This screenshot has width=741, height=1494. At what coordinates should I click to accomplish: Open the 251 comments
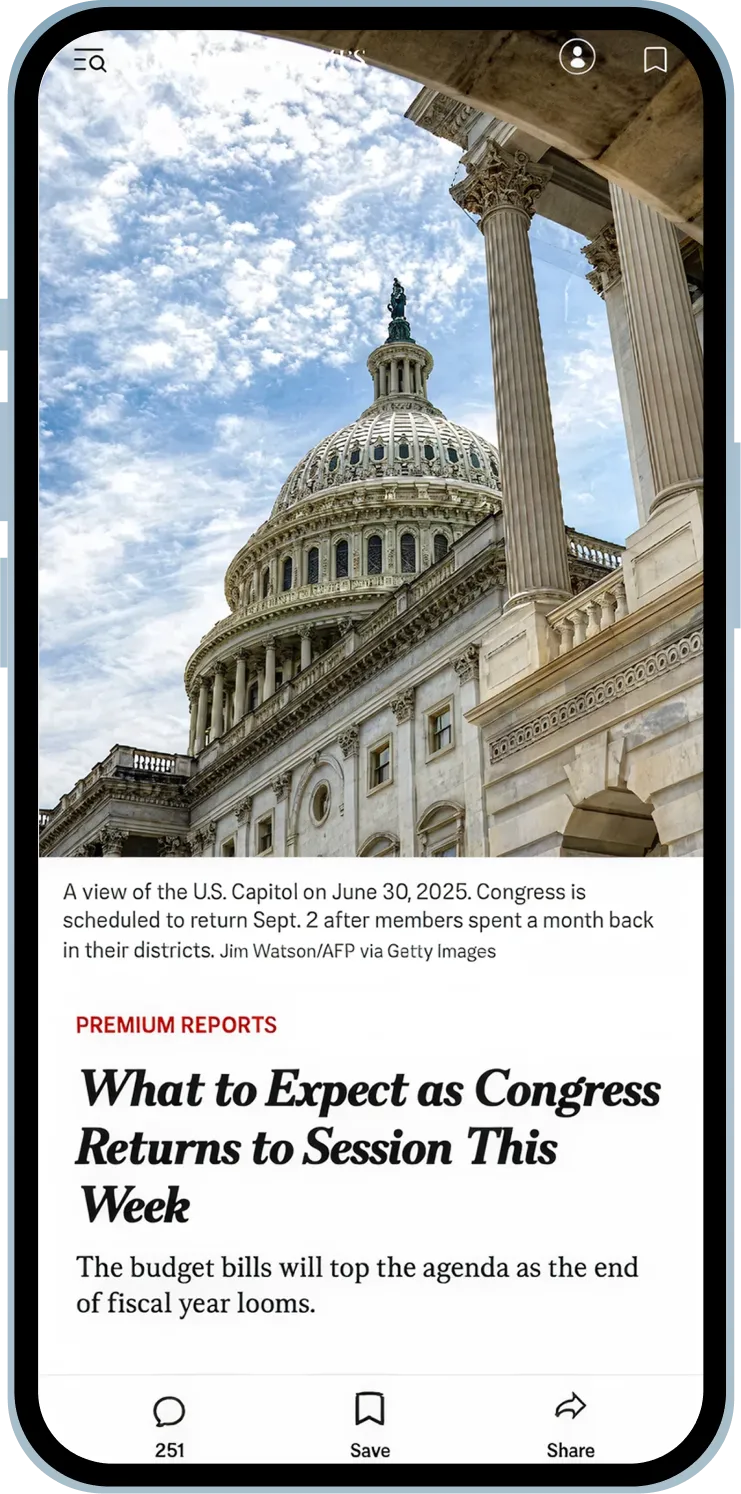tap(169, 1423)
